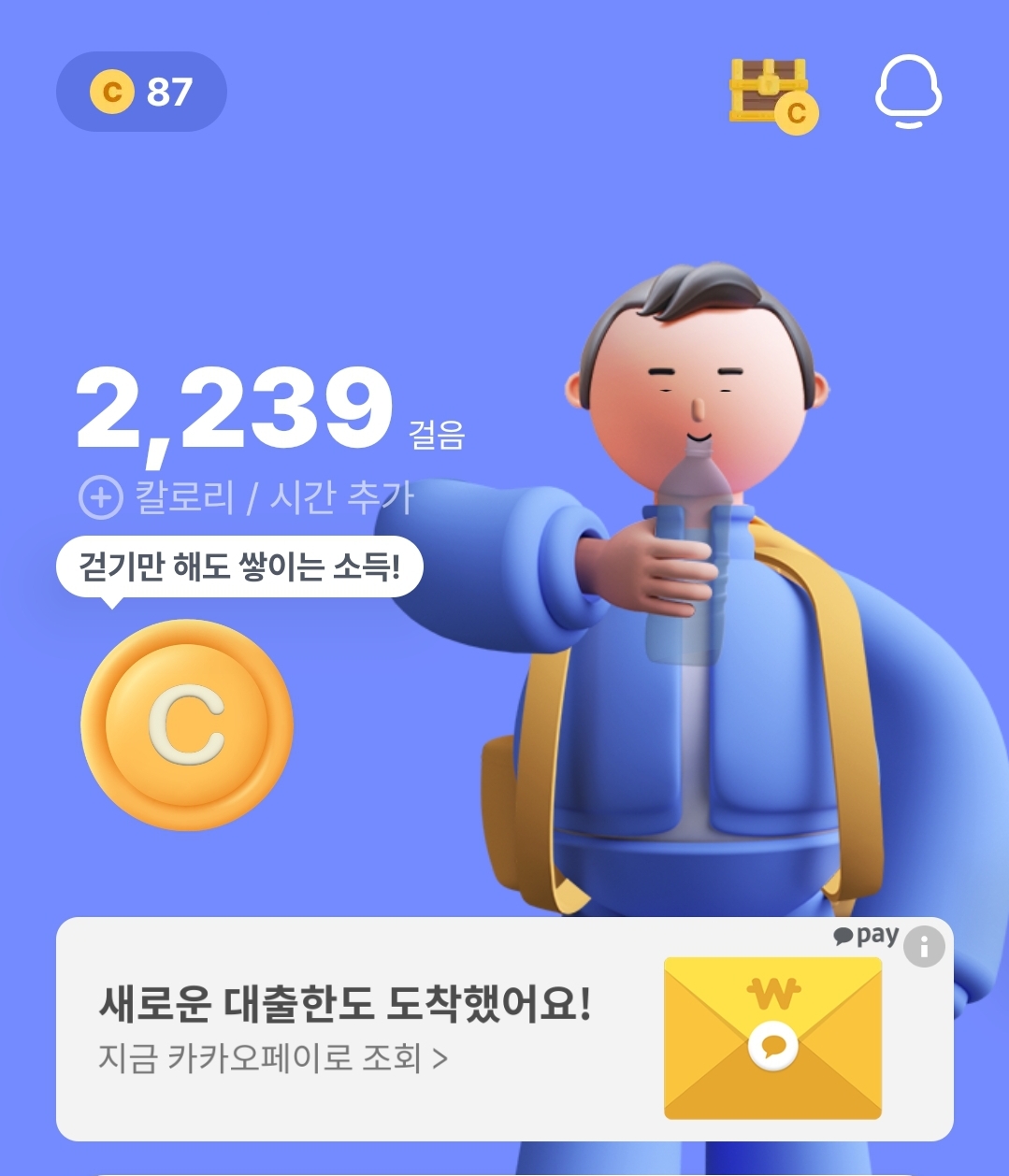Viewport: 1009px width, 1176px height.
Task: Tap the ad info icon
Action: (x=924, y=947)
